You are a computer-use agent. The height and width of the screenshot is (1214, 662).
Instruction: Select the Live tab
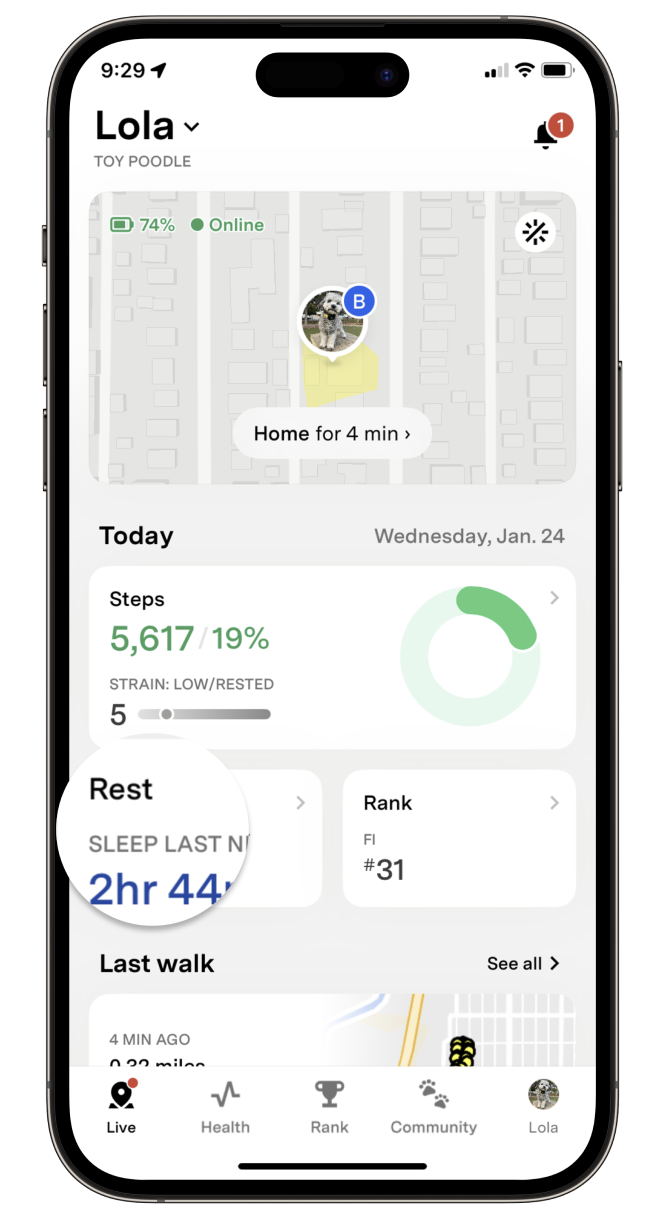[x=121, y=1107]
